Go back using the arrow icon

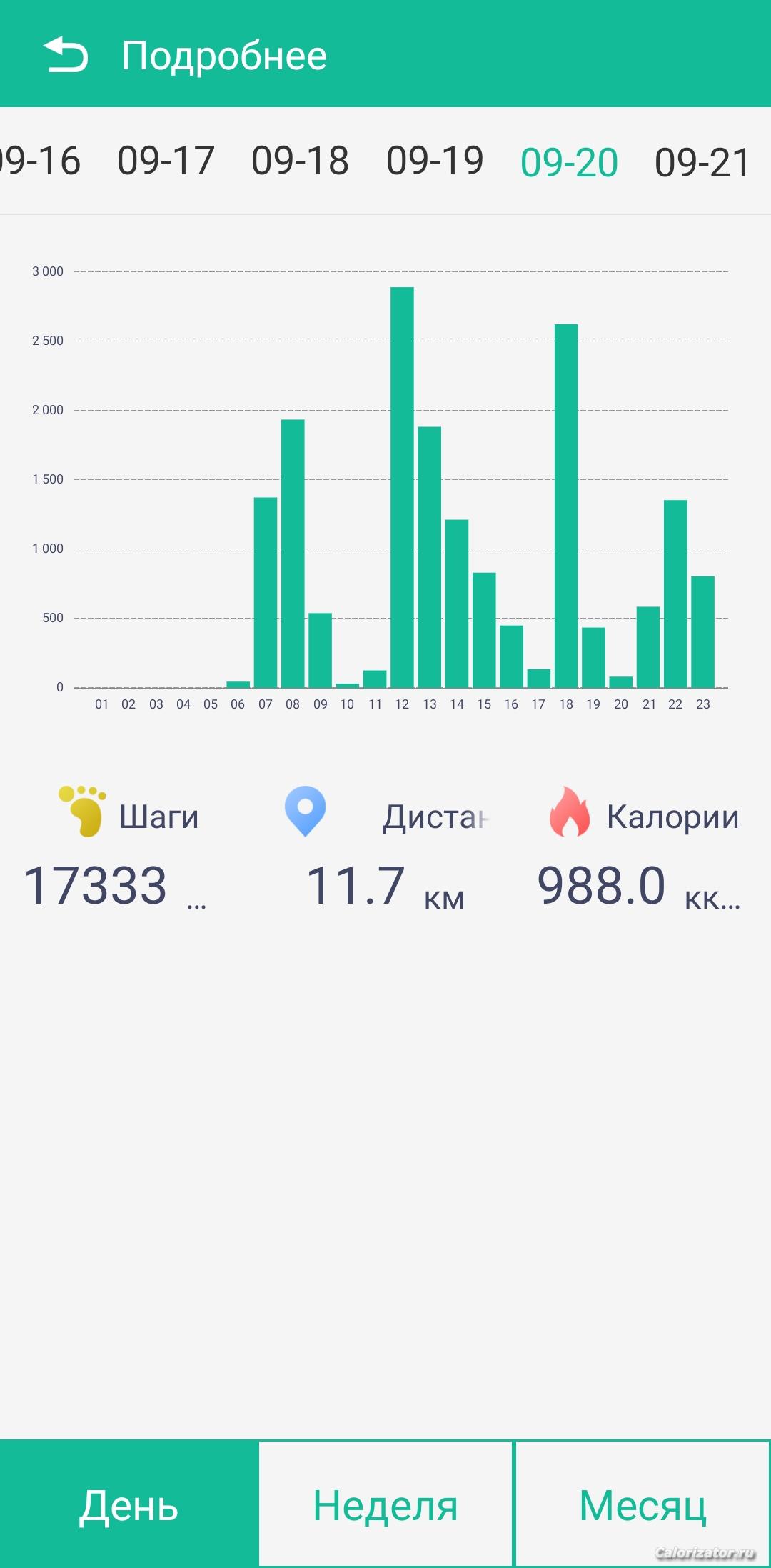(x=66, y=55)
